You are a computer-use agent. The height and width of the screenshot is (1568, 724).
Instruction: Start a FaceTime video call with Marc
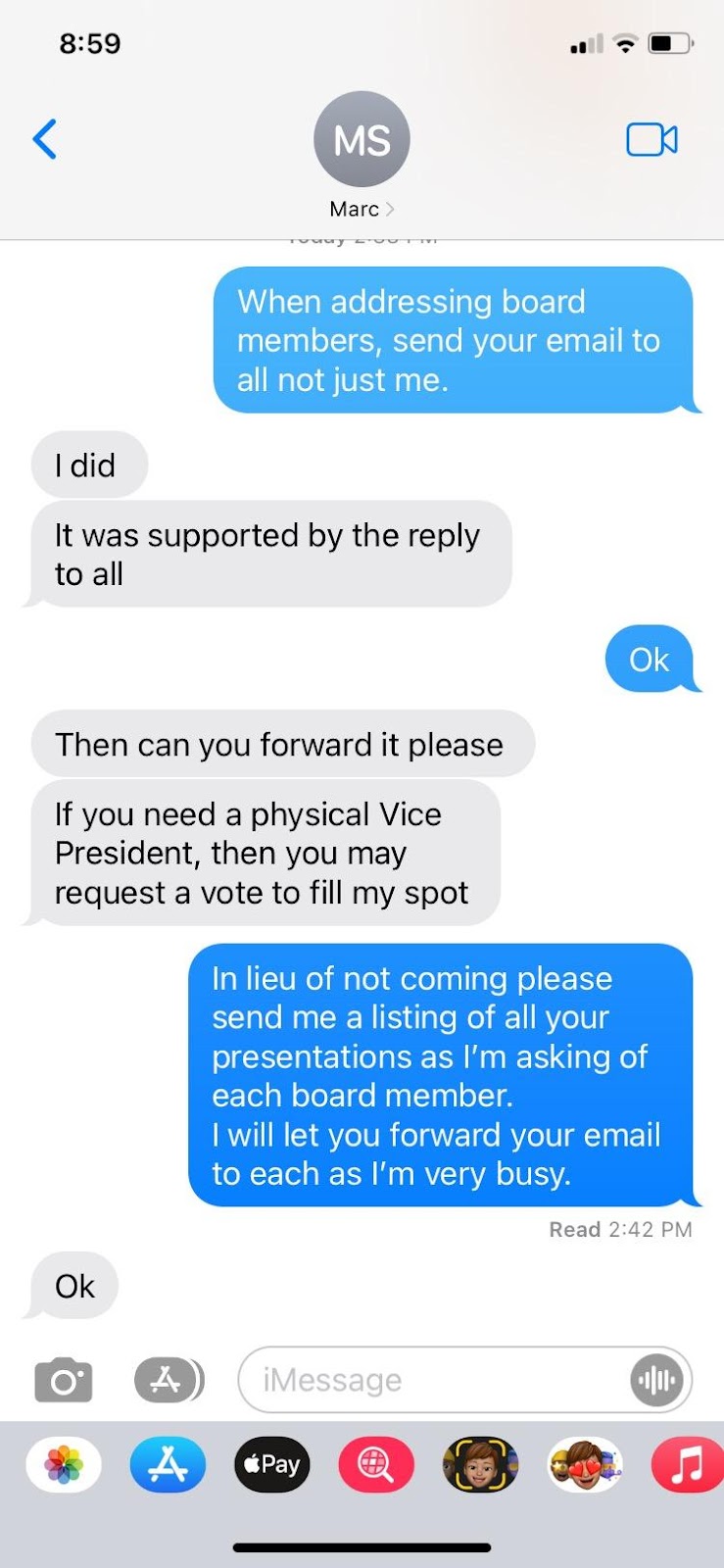pos(652,139)
